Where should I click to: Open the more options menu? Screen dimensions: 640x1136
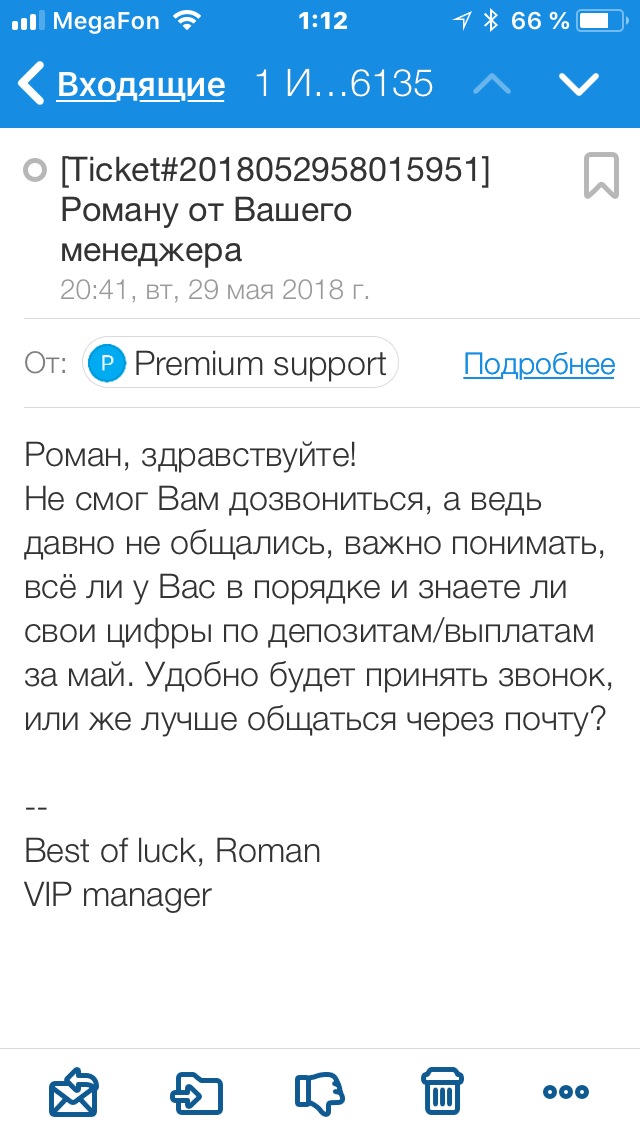pyautogui.click(x=565, y=1092)
